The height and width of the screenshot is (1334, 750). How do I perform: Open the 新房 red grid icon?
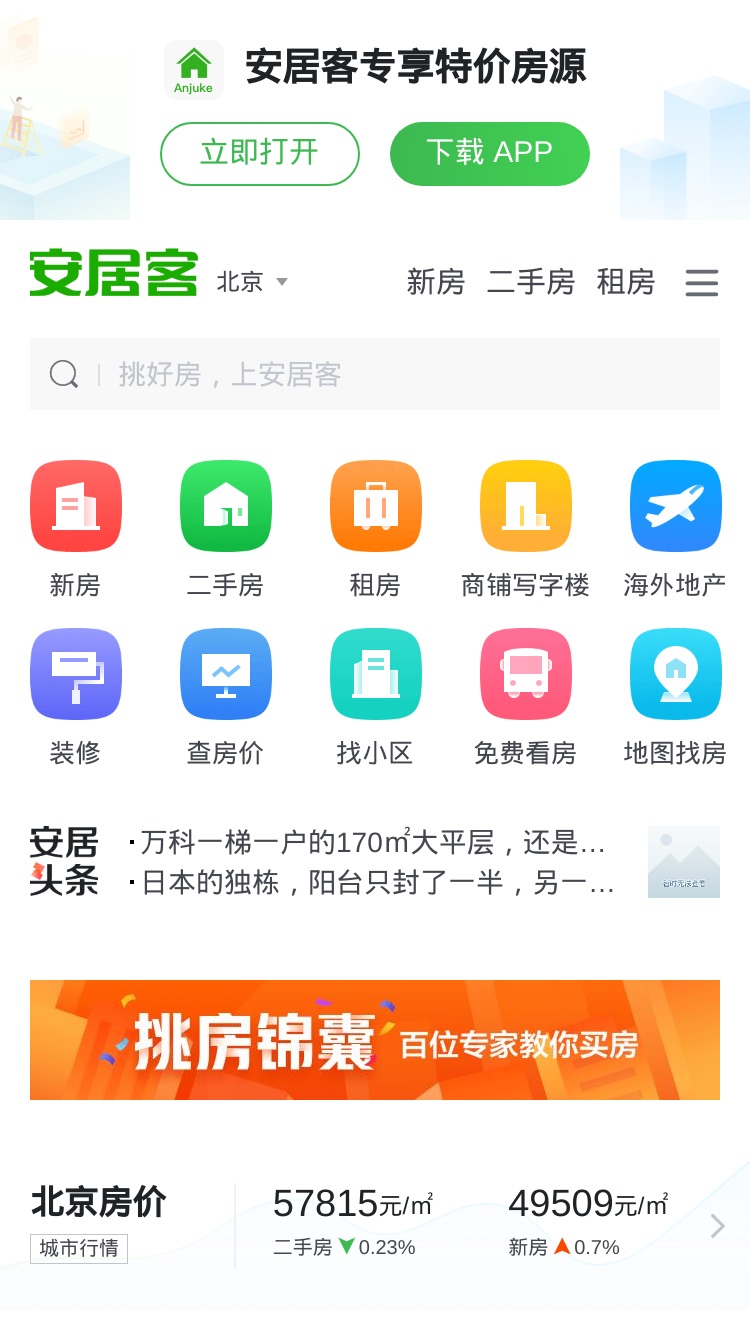(x=76, y=506)
